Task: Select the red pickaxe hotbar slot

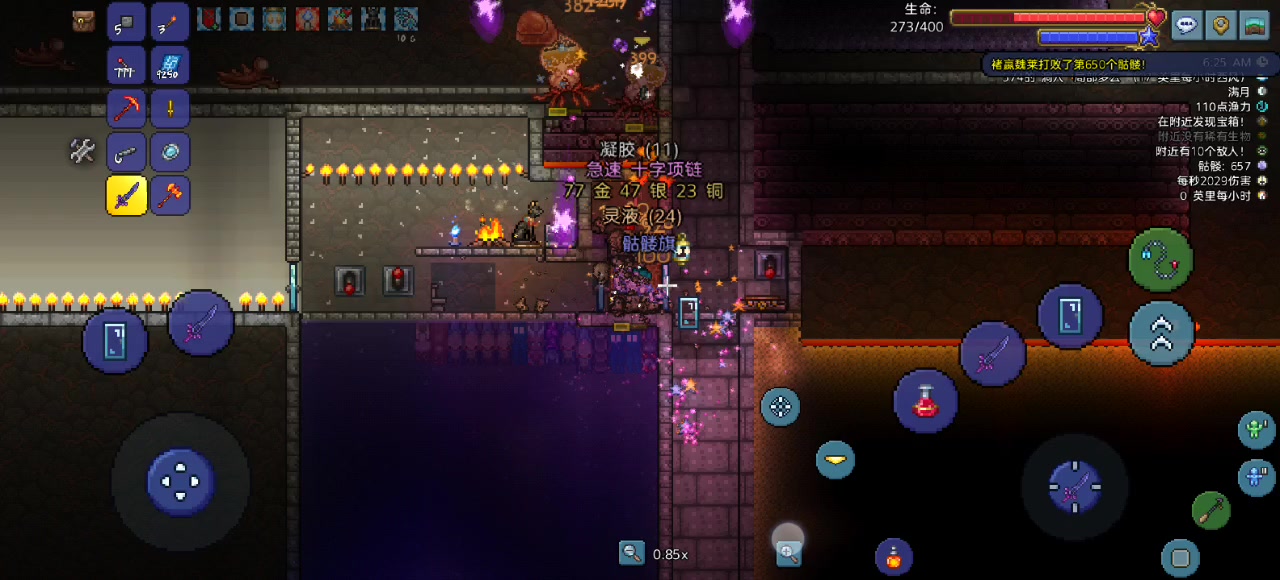Action: pyautogui.click(x=127, y=109)
